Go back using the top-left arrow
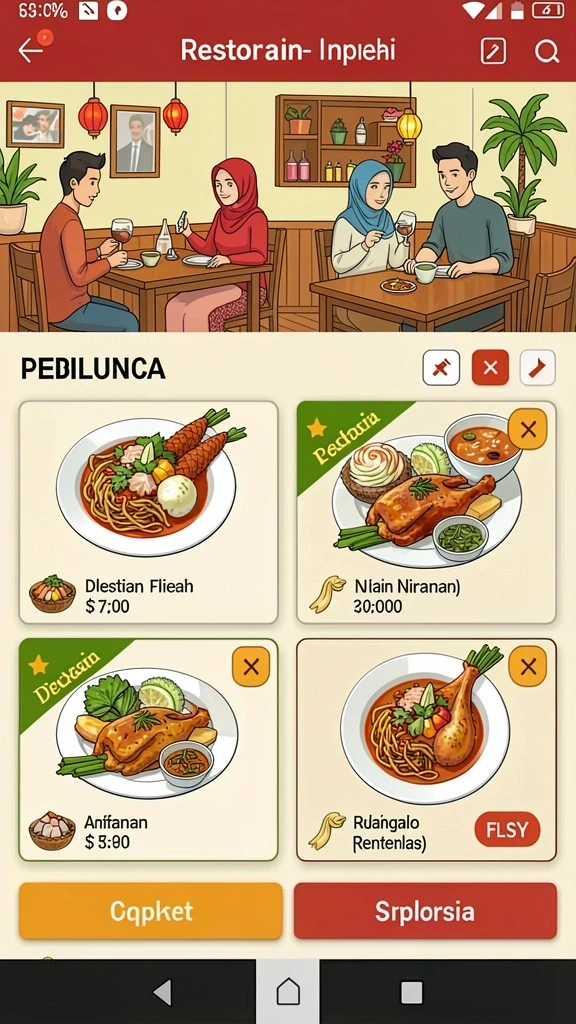576x1024 pixels. point(31,50)
